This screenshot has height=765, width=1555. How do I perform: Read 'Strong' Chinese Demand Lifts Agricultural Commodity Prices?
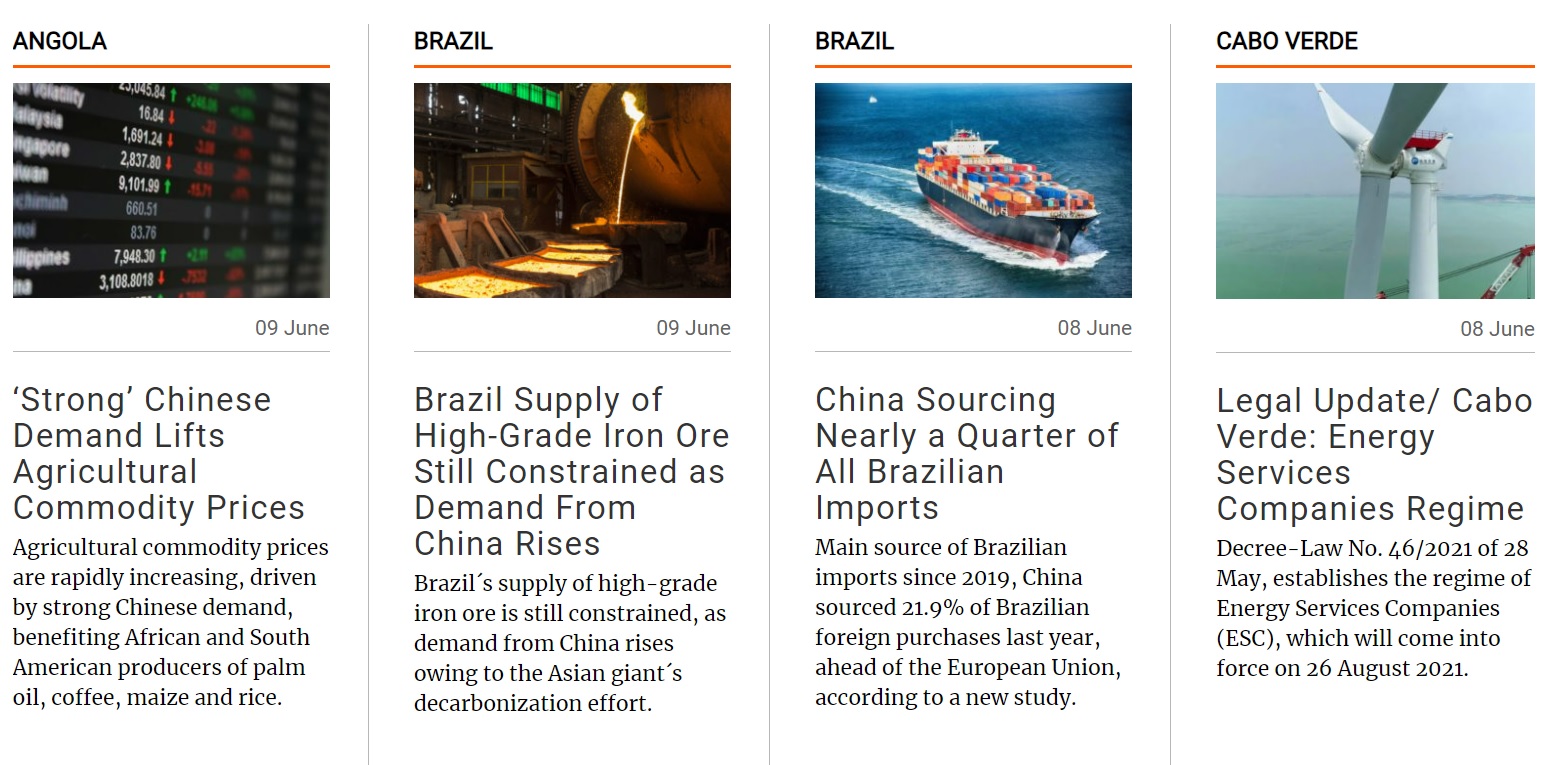click(158, 453)
